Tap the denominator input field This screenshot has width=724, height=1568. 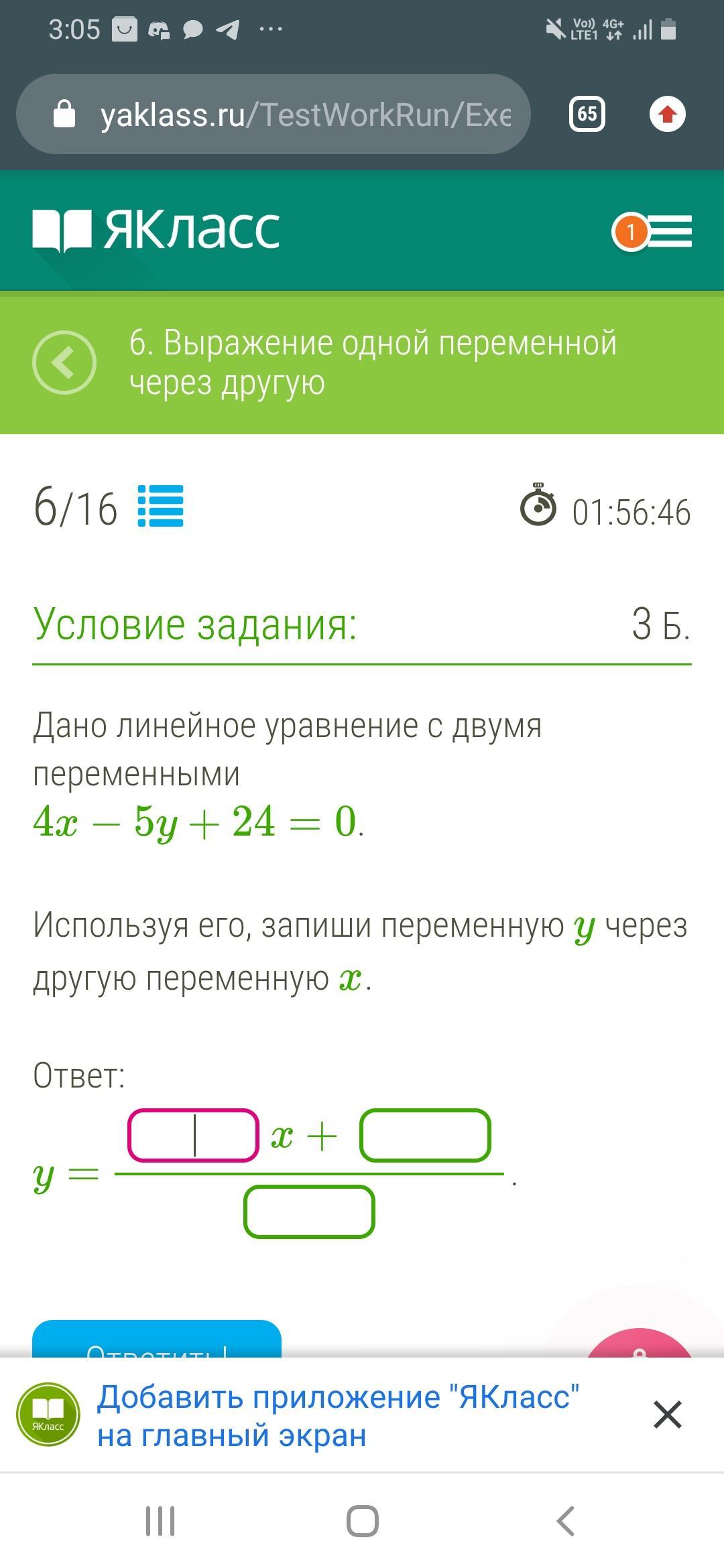click(x=309, y=1212)
